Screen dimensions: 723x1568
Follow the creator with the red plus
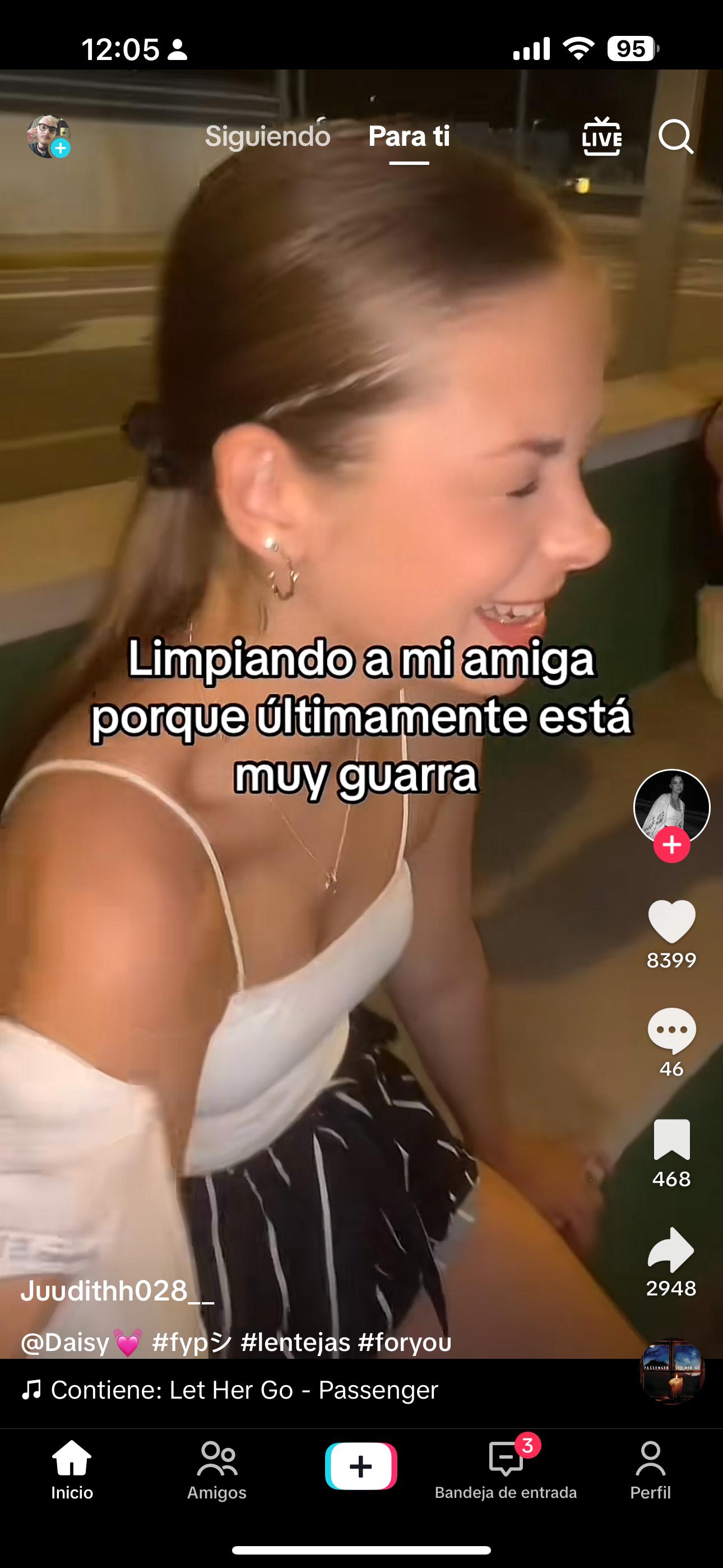click(672, 845)
